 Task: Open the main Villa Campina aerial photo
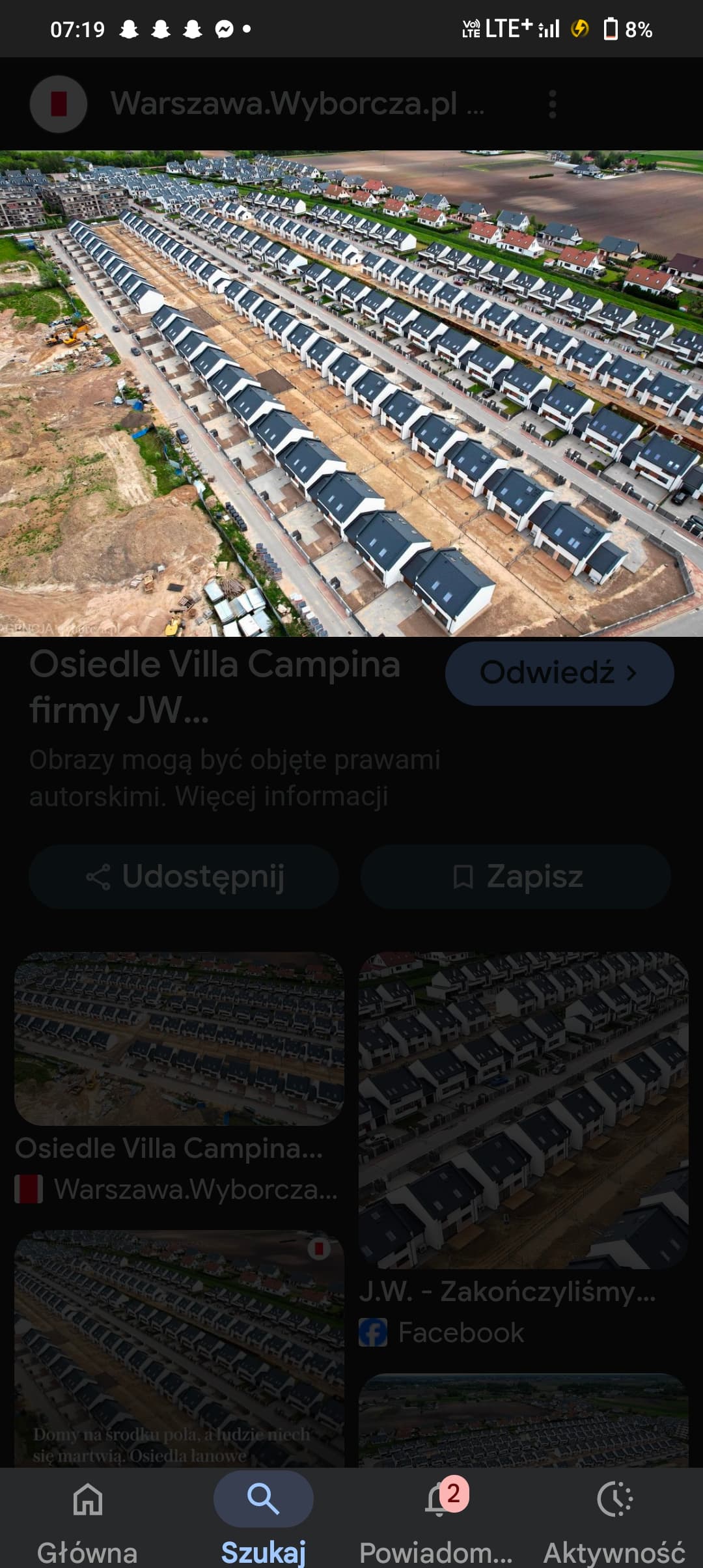tap(351, 393)
